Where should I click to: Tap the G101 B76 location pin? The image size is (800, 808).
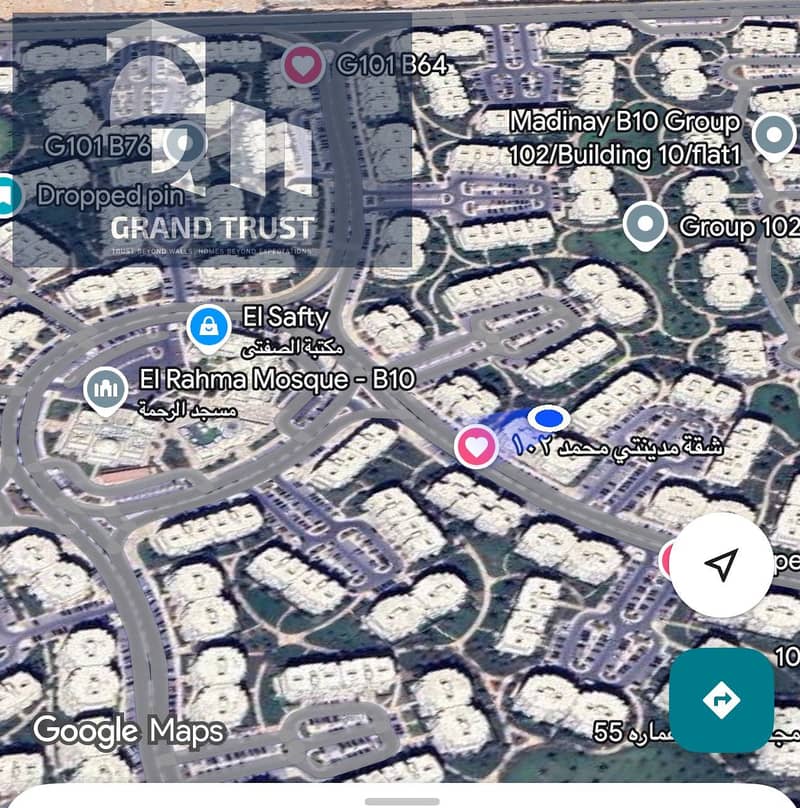(x=184, y=145)
